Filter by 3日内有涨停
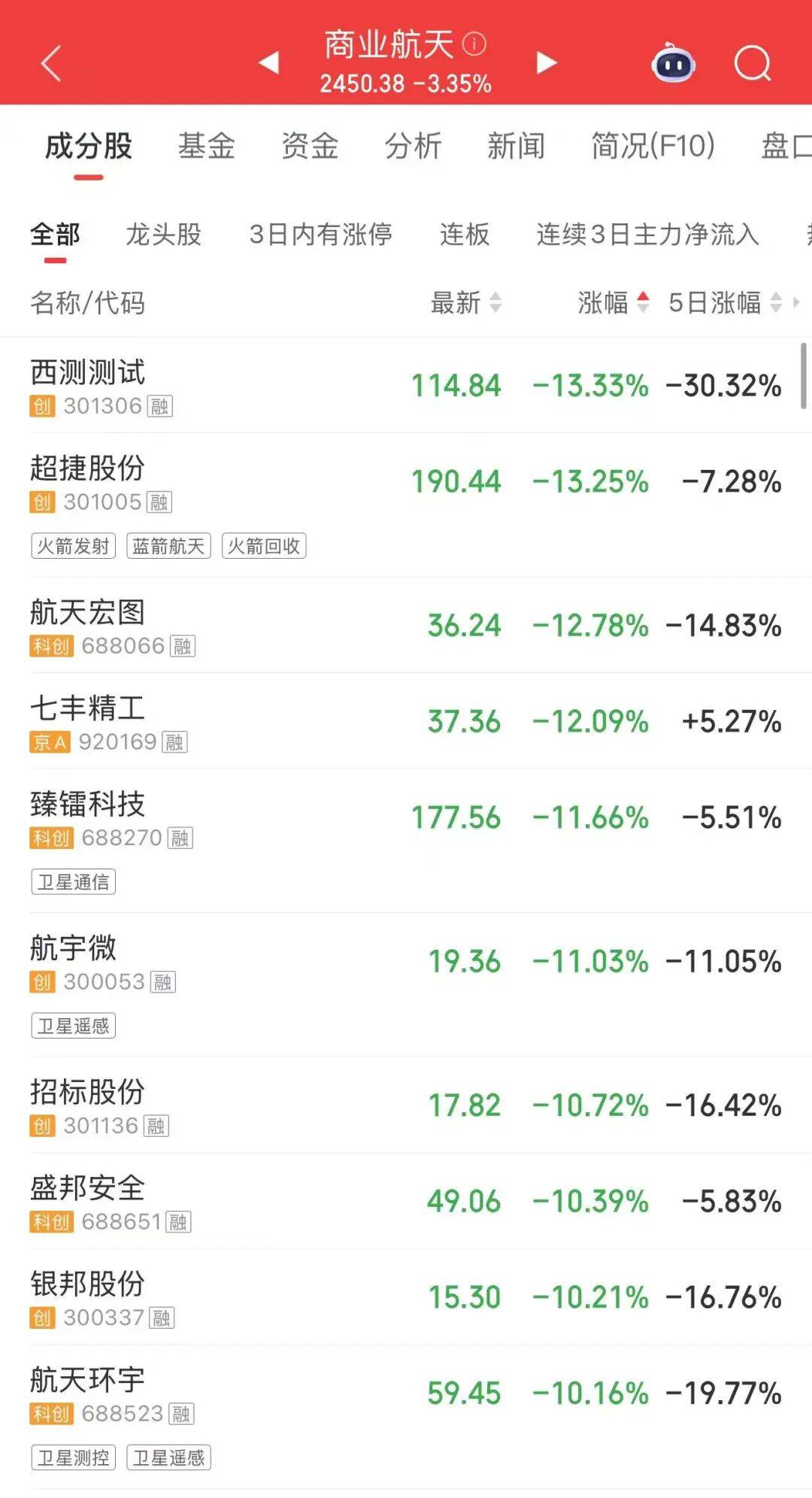The height and width of the screenshot is (1498, 812). tap(320, 235)
